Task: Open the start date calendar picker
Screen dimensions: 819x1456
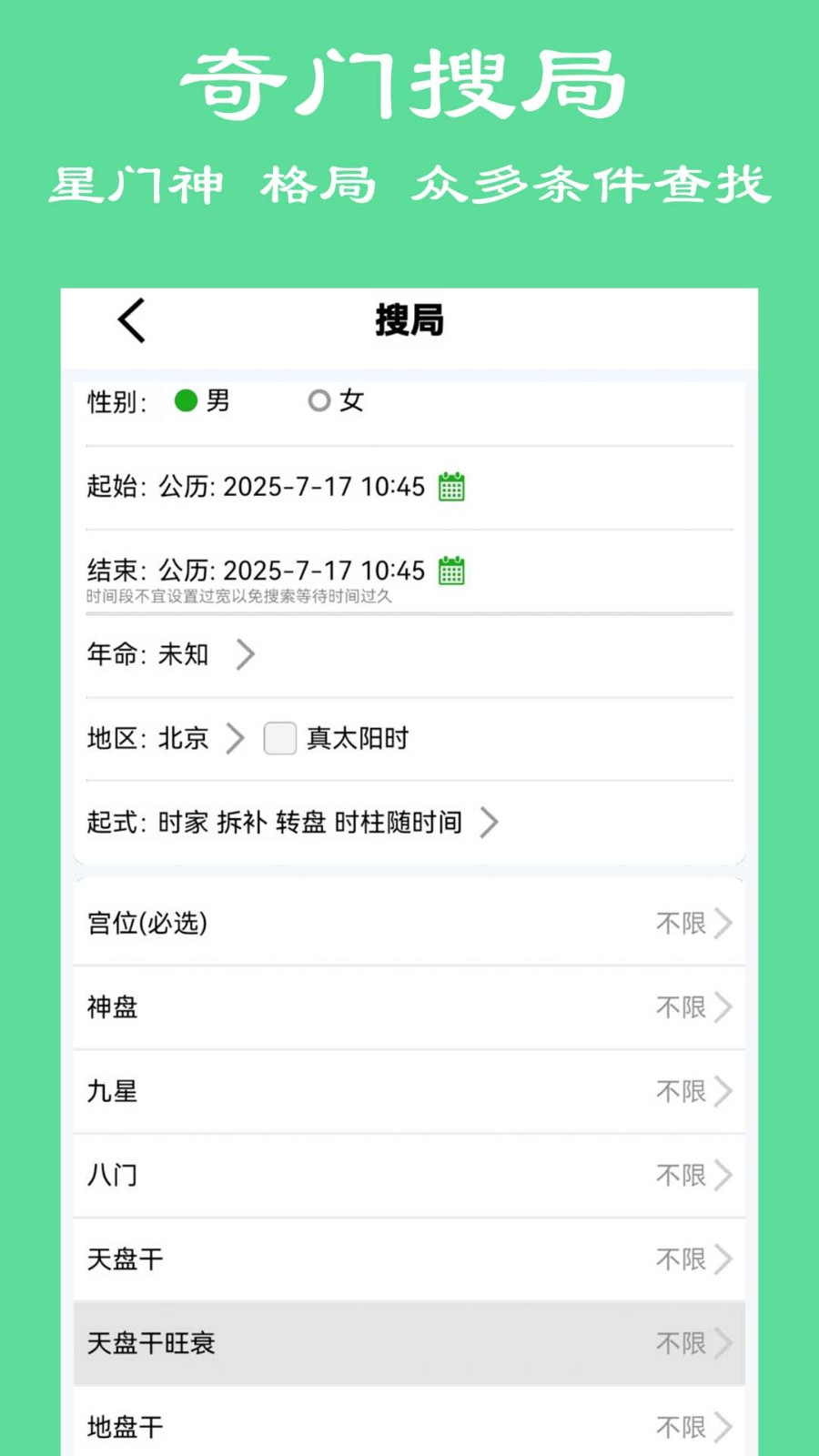Action: [x=453, y=487]
